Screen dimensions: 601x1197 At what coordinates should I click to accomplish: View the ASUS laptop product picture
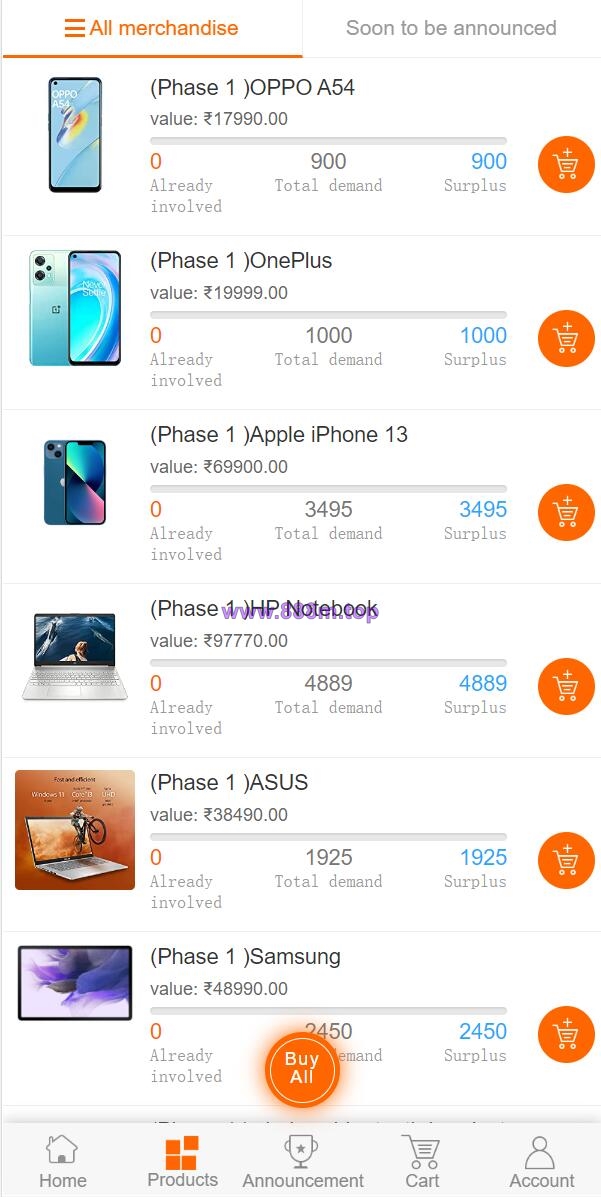75,830
